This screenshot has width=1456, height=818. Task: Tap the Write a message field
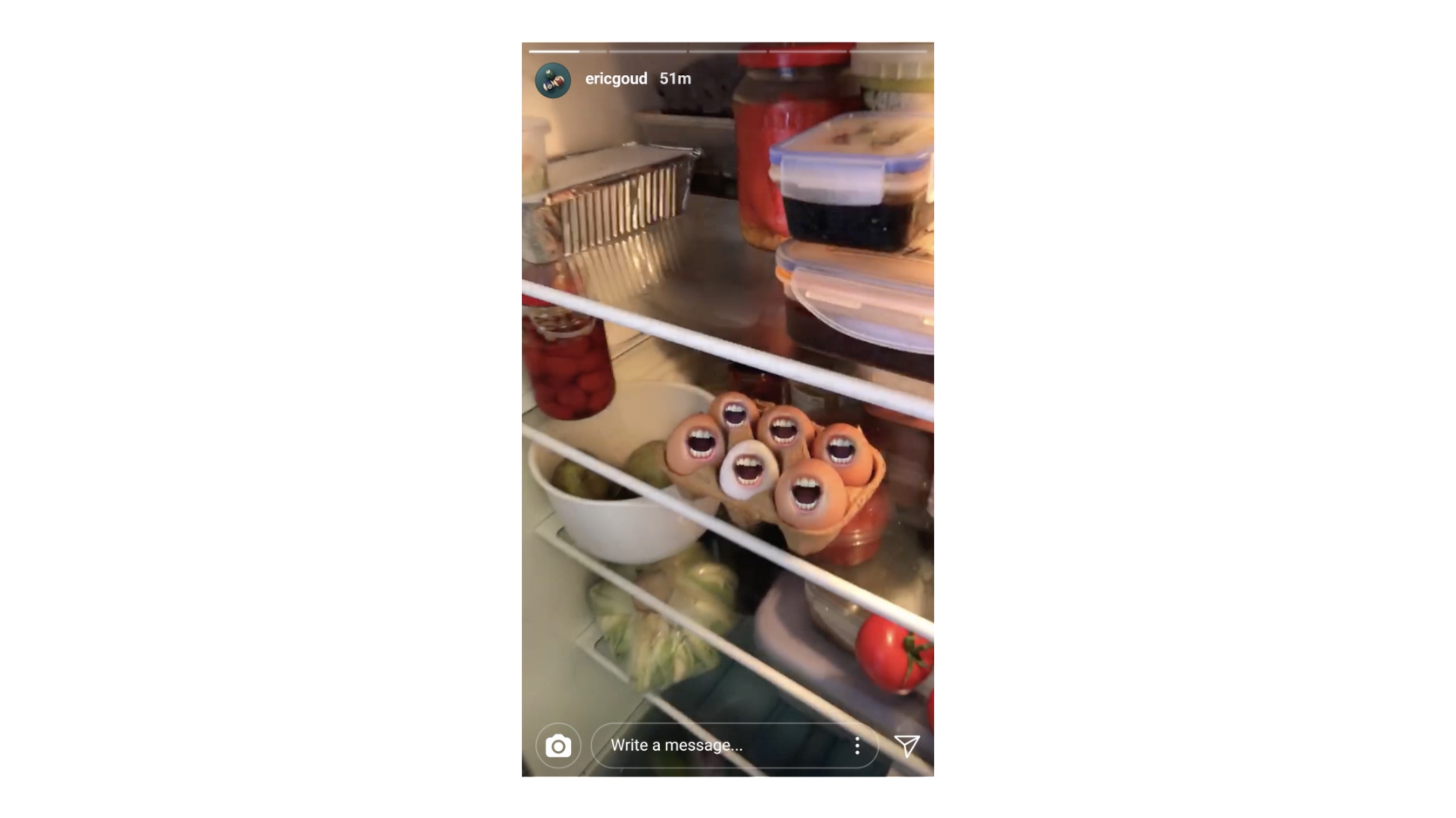click(718, 745)
